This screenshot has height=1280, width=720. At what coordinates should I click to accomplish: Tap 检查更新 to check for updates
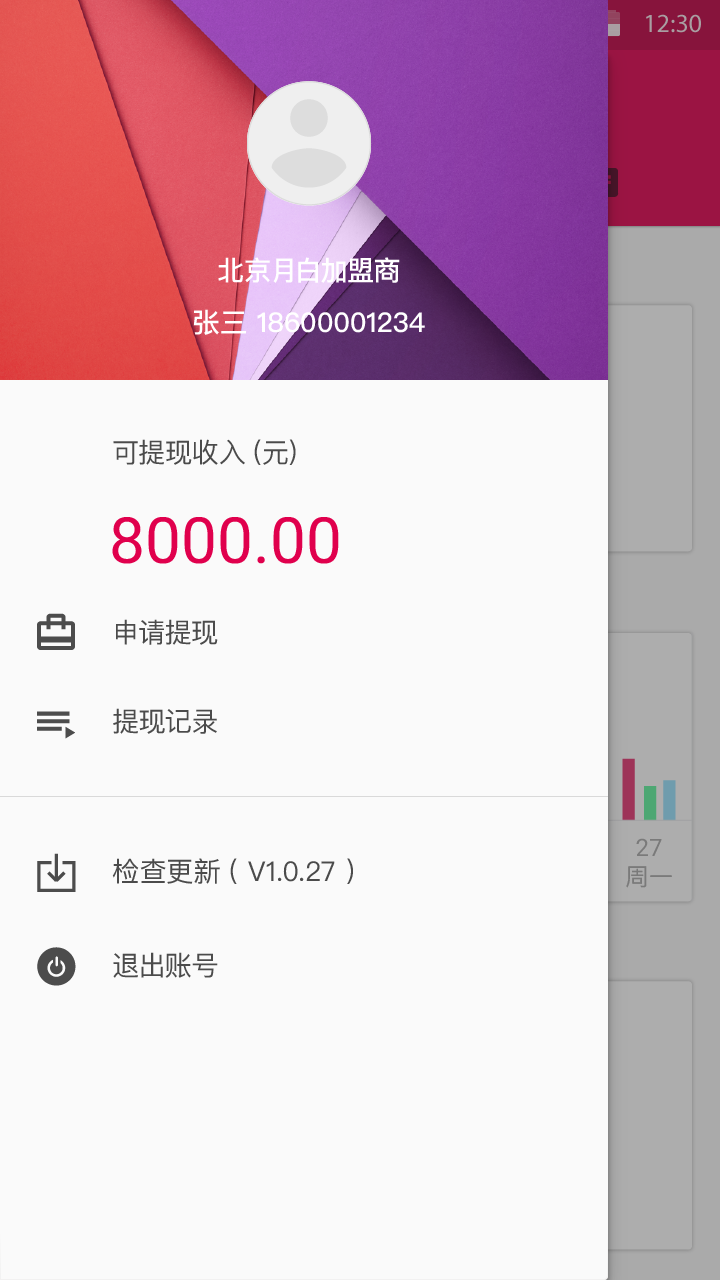click(304, 872)
